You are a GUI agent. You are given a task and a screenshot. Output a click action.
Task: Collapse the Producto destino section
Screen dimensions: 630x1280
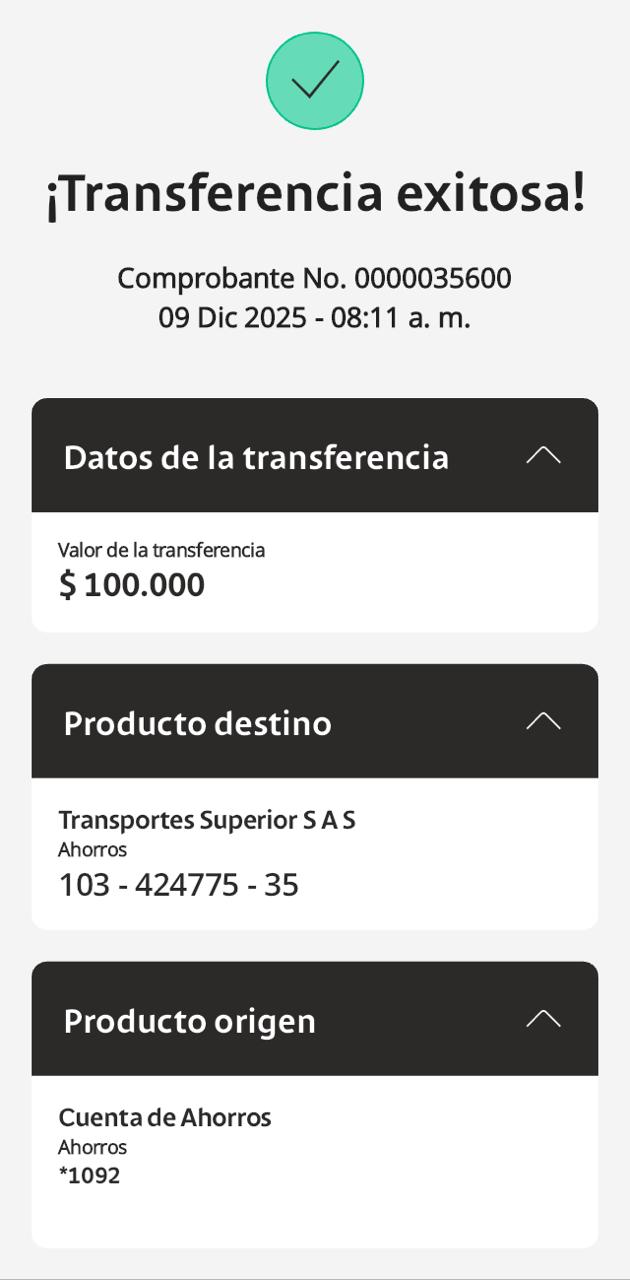(543, 721)
